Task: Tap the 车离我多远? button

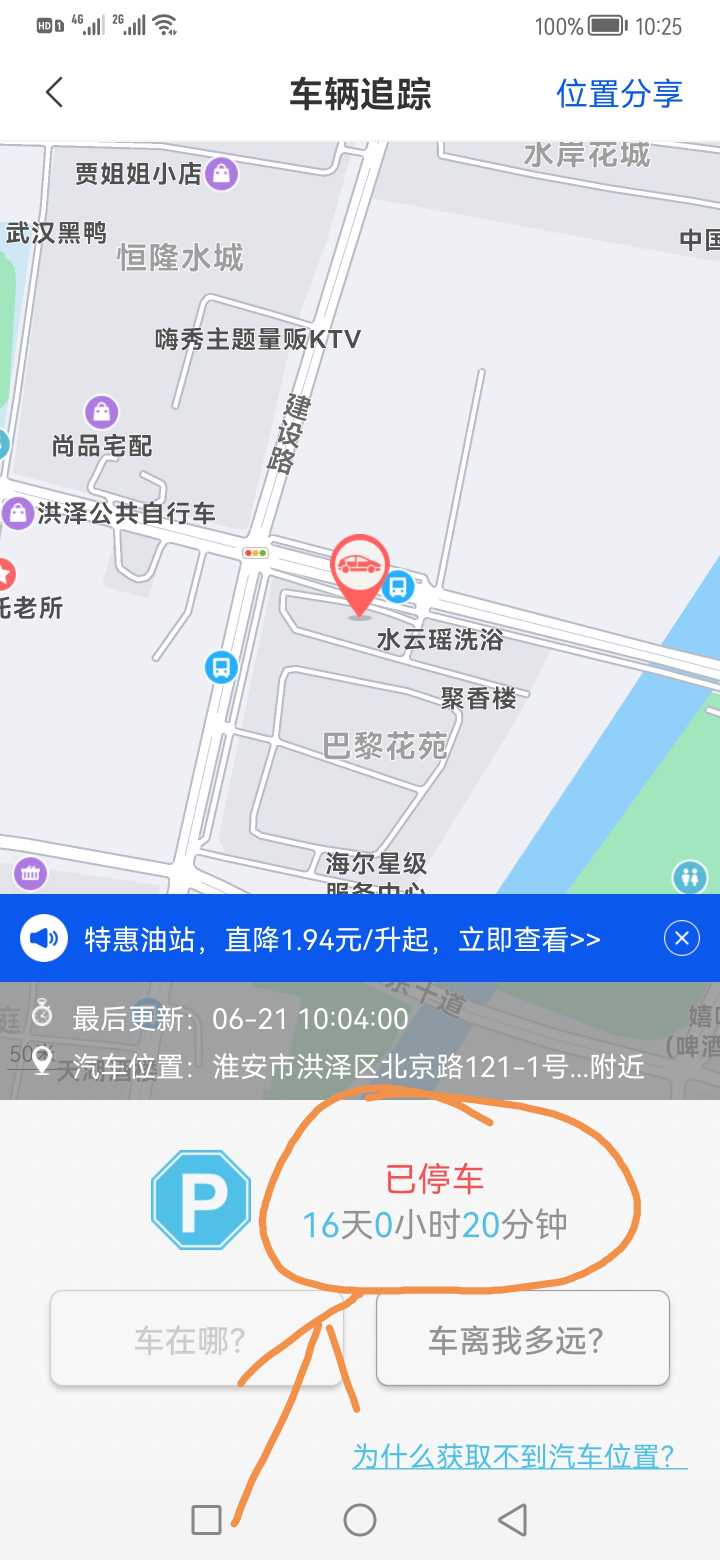Action: (522, 1338)
